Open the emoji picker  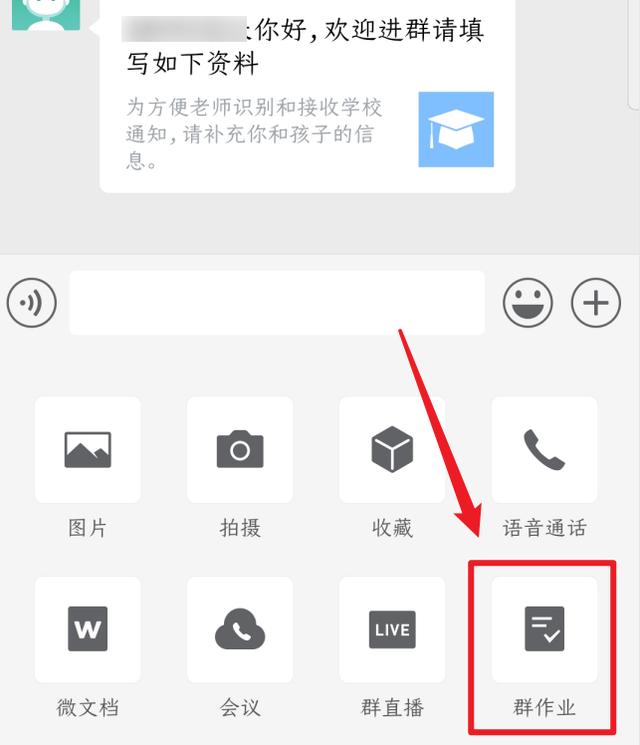tap(528, 303)
